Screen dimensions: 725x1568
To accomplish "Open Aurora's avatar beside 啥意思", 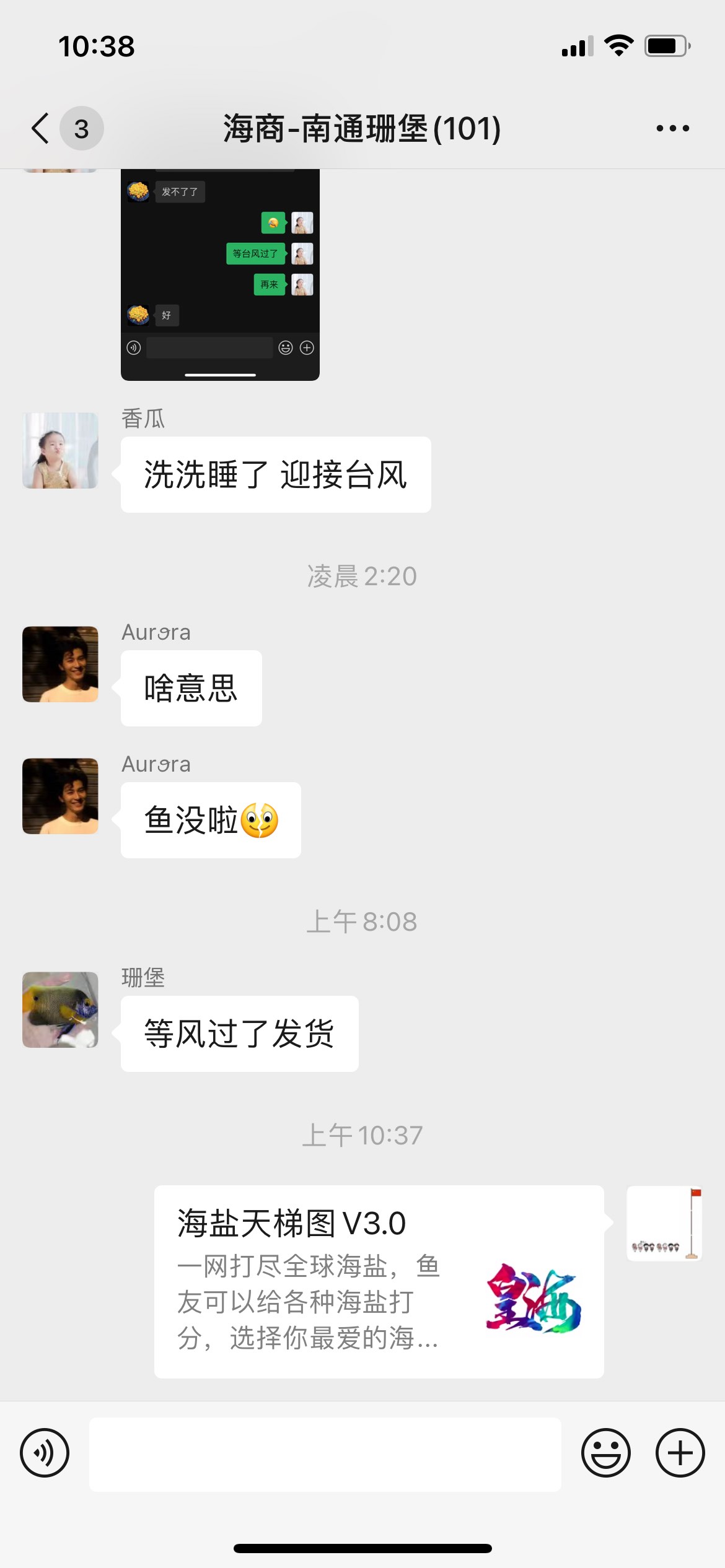I will point(60,664).
